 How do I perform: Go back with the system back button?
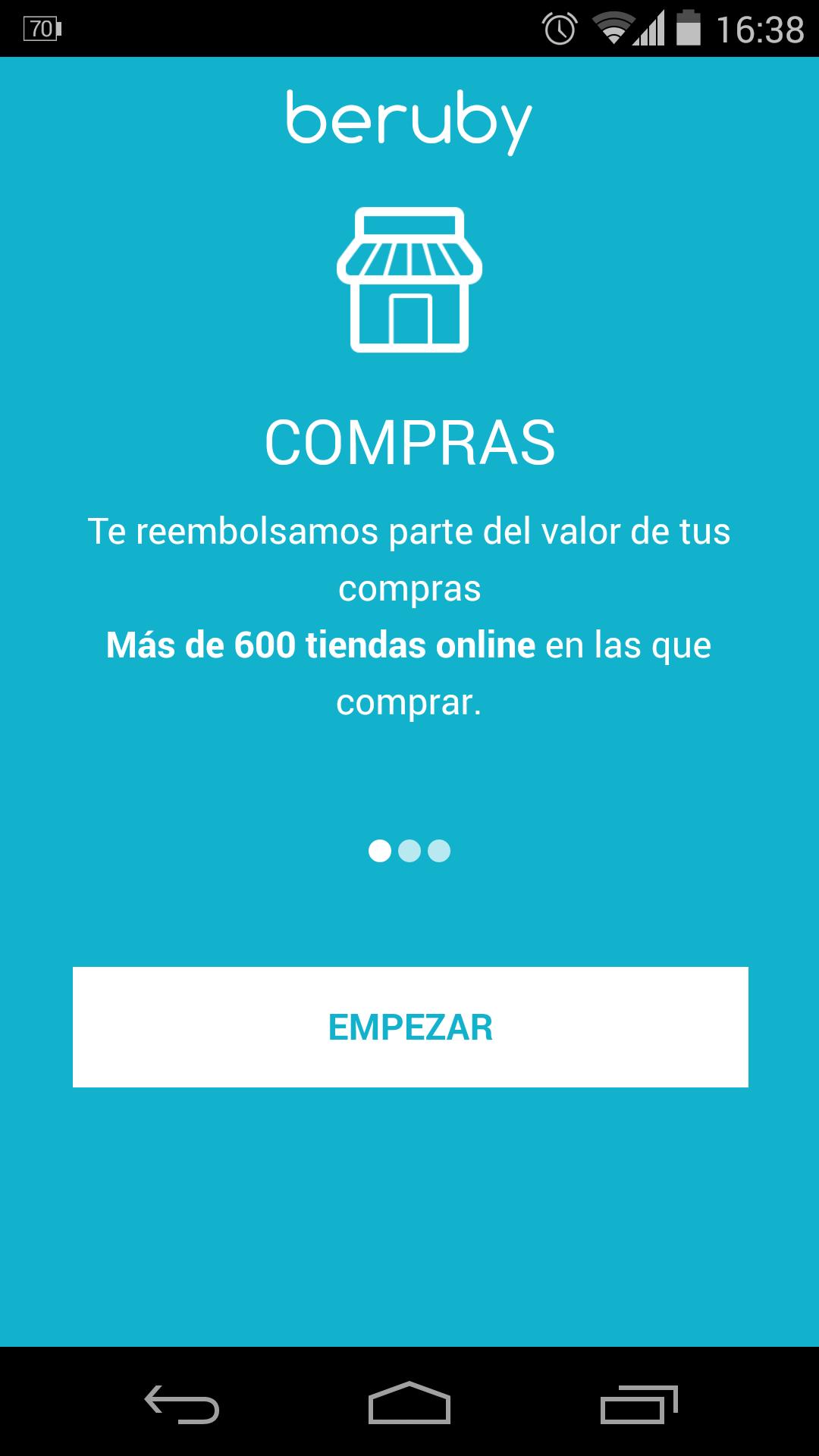182,1404
